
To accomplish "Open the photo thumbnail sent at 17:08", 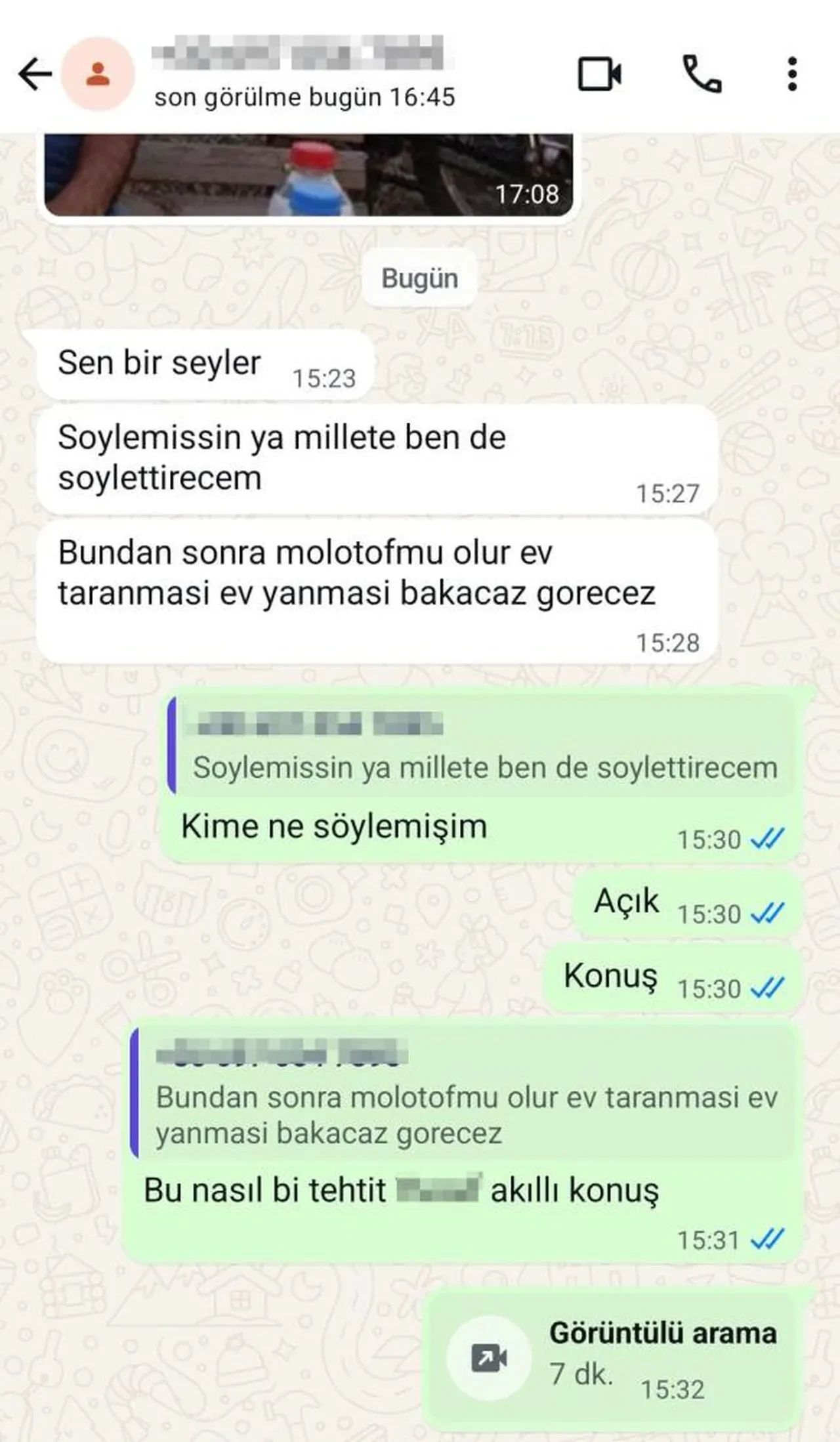I will pos(308,174).
